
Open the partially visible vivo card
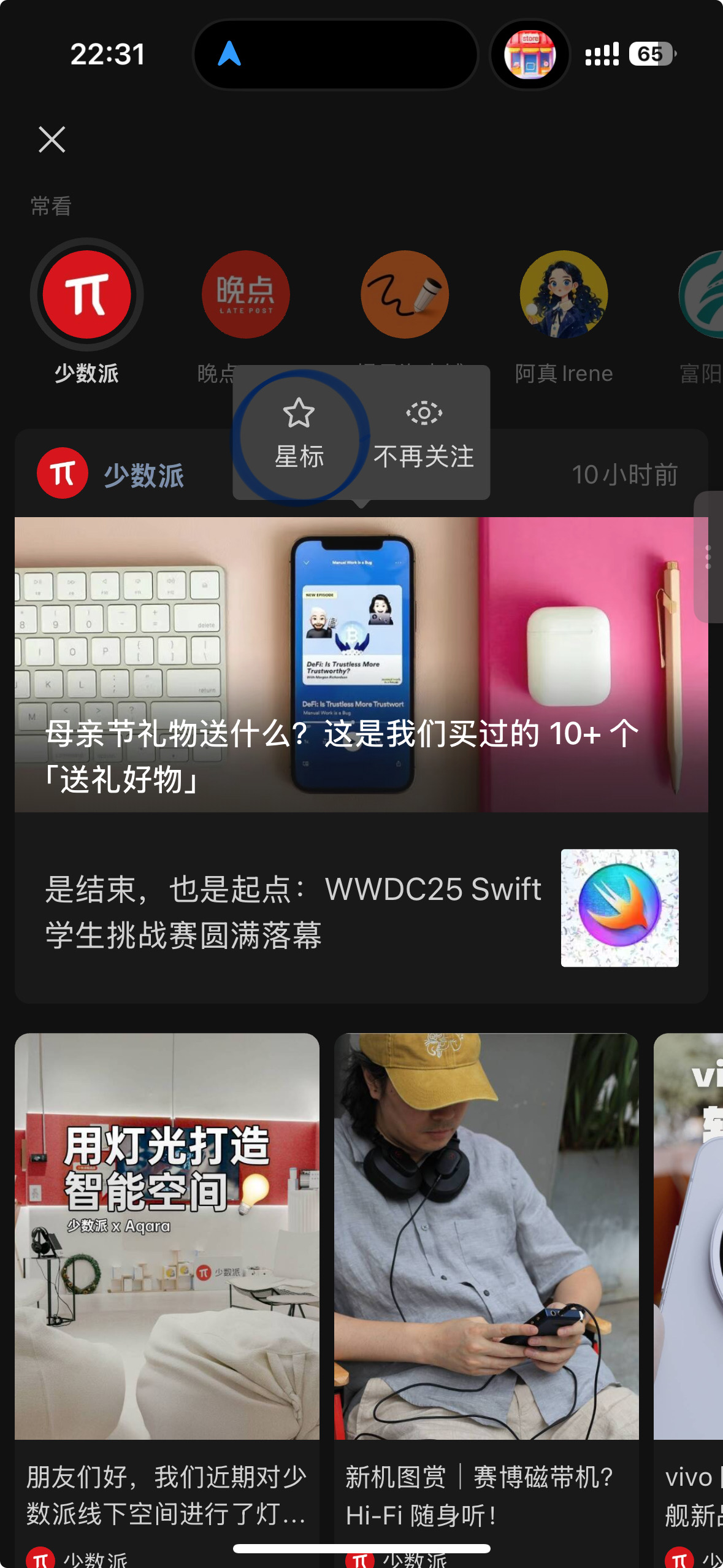click(689, 1294)
